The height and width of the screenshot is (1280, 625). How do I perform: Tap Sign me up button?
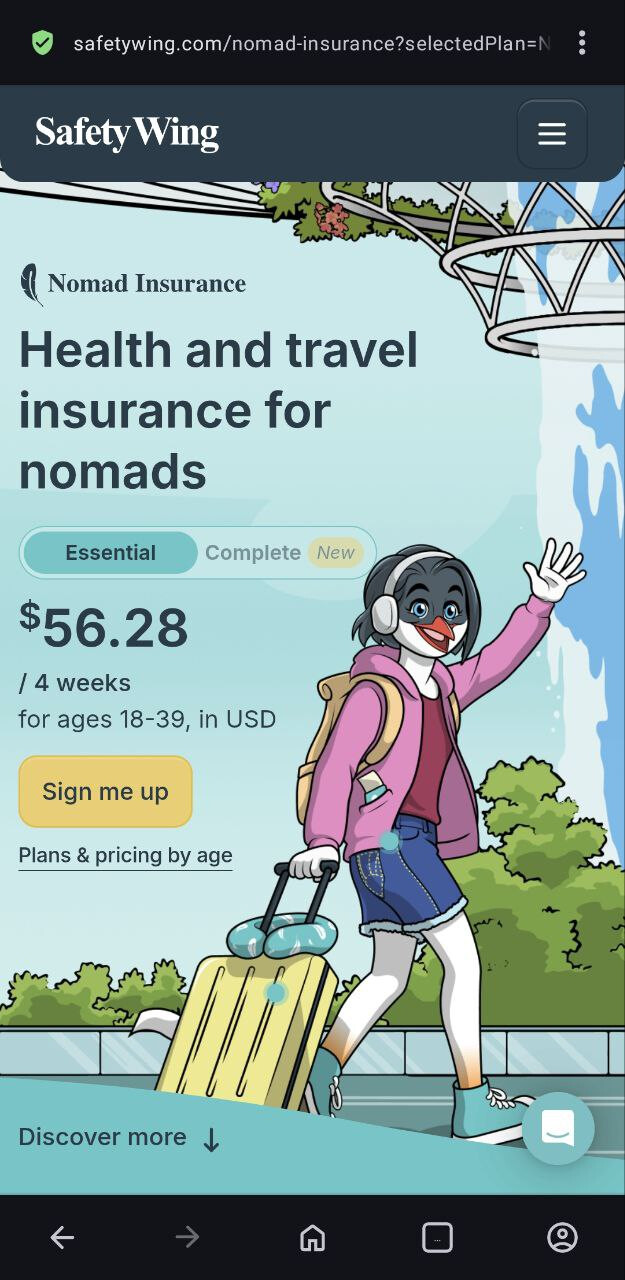pos(105,791)
